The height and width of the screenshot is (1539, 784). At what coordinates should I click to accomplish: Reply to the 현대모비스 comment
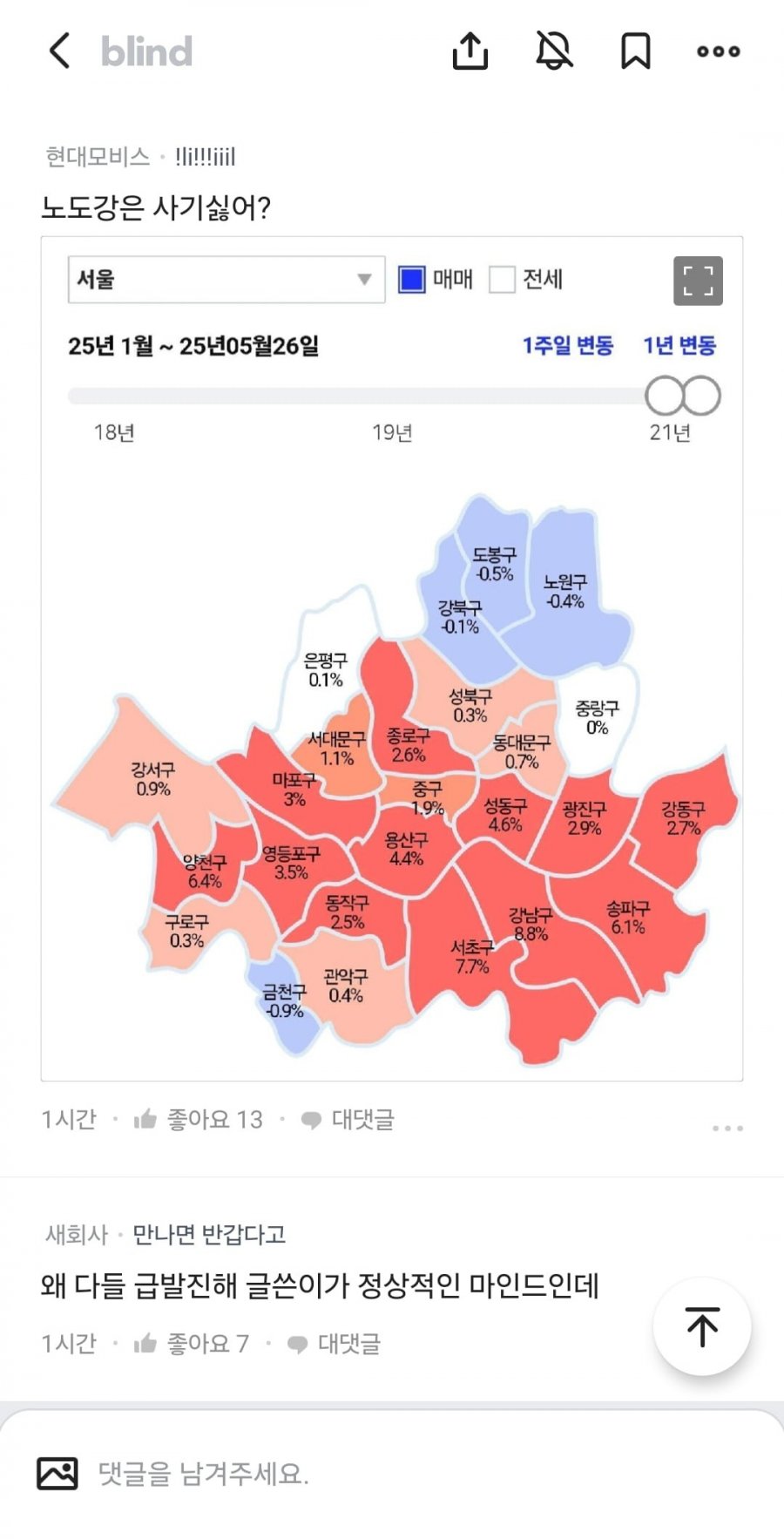[348, 1119]
